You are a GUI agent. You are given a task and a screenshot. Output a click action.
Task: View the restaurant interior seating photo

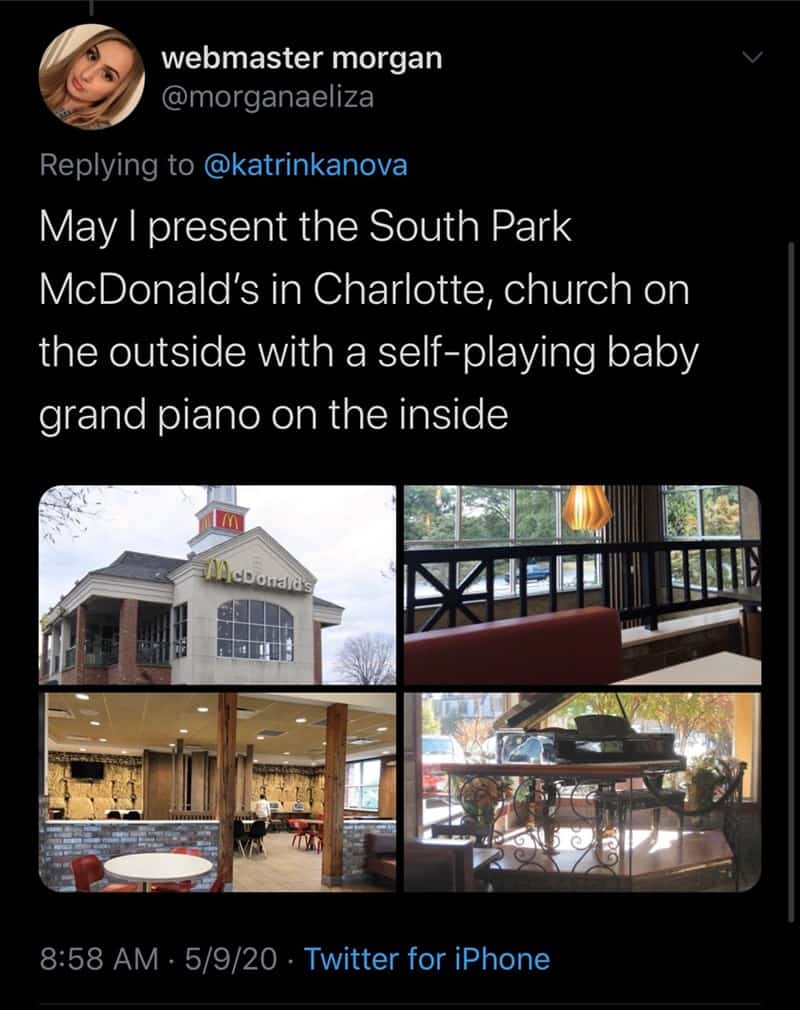(x=217, y=791)
